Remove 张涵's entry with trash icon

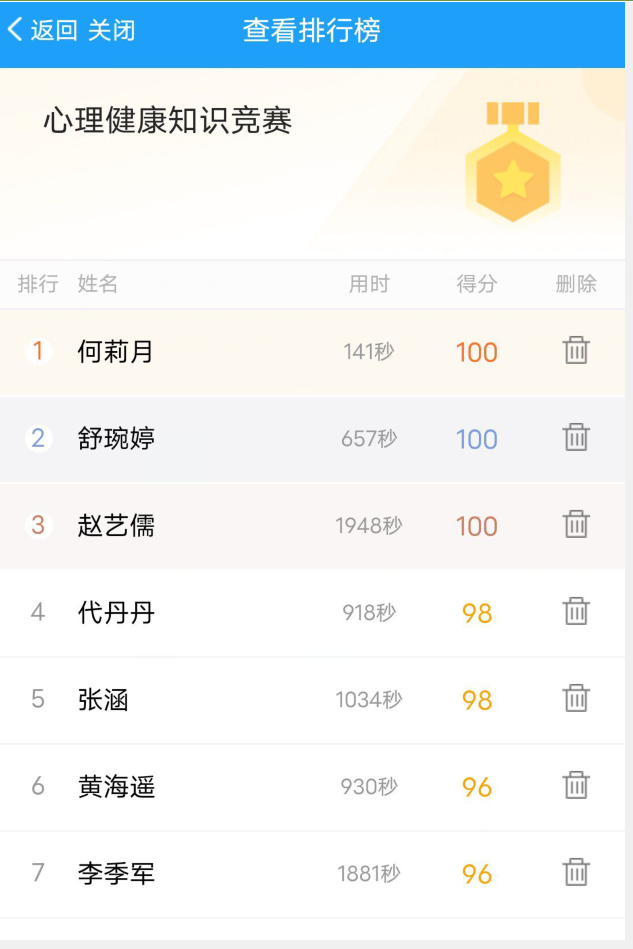coord(576,699)
